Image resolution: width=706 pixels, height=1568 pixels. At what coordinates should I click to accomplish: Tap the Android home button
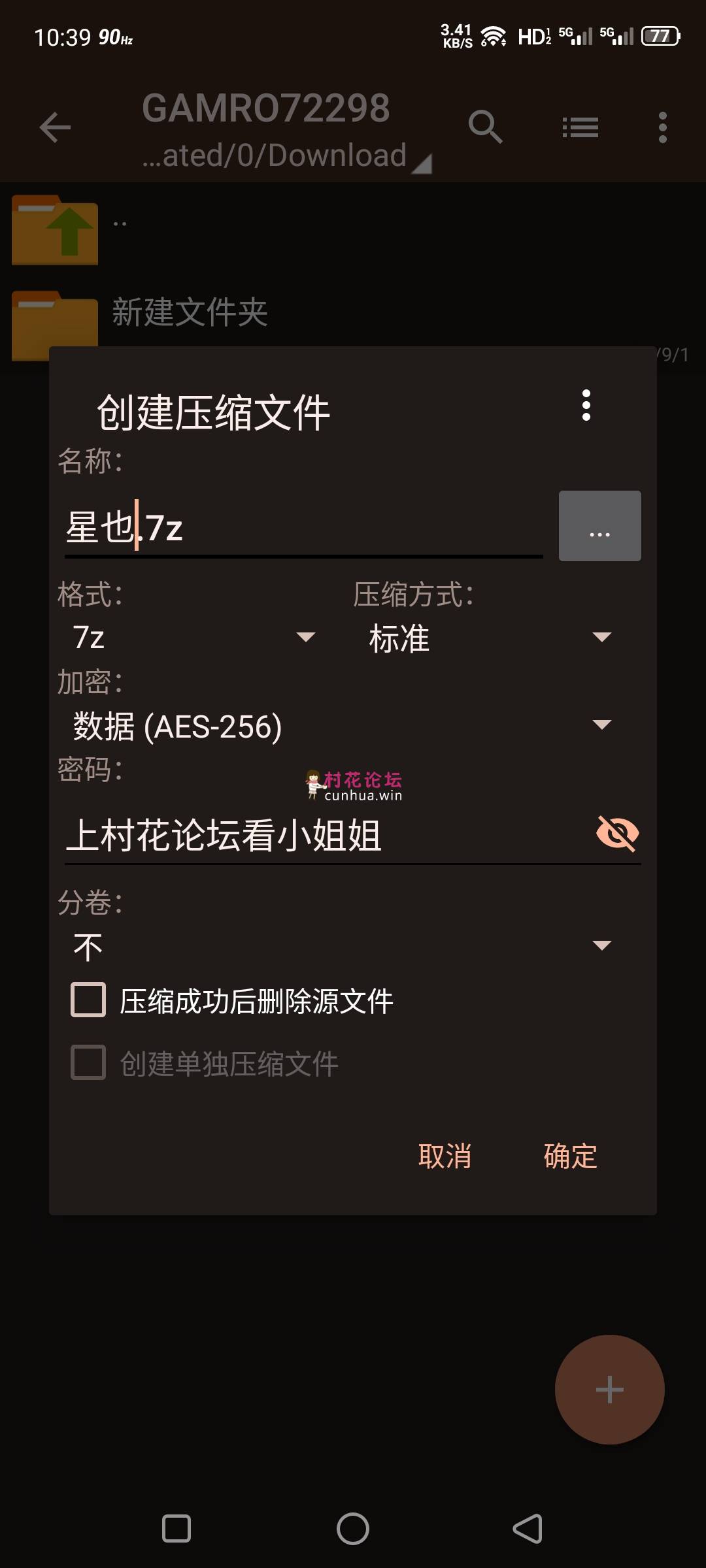pyautogui.click(x=353, y=1529)
